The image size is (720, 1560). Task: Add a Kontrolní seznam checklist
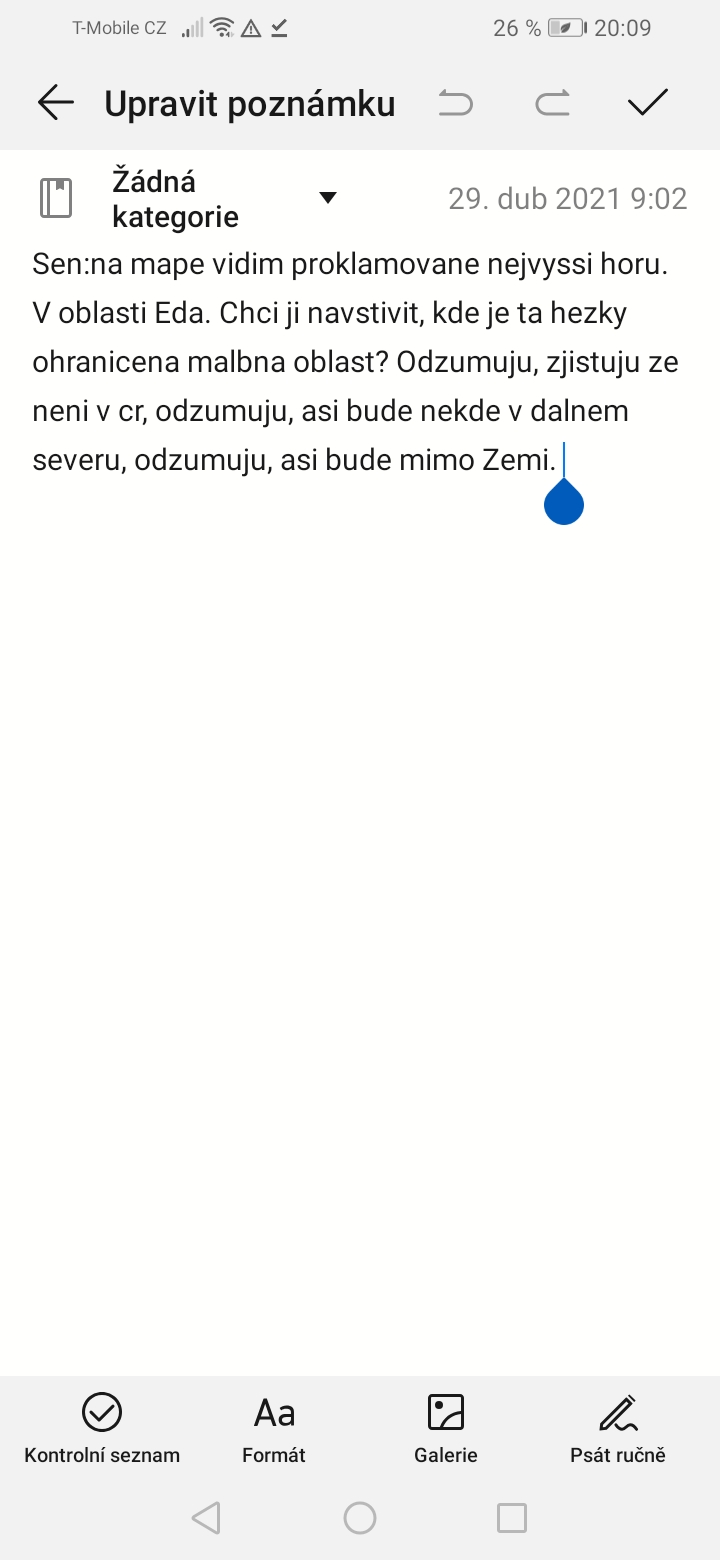pyautogui.click(x=102, y=1428)
